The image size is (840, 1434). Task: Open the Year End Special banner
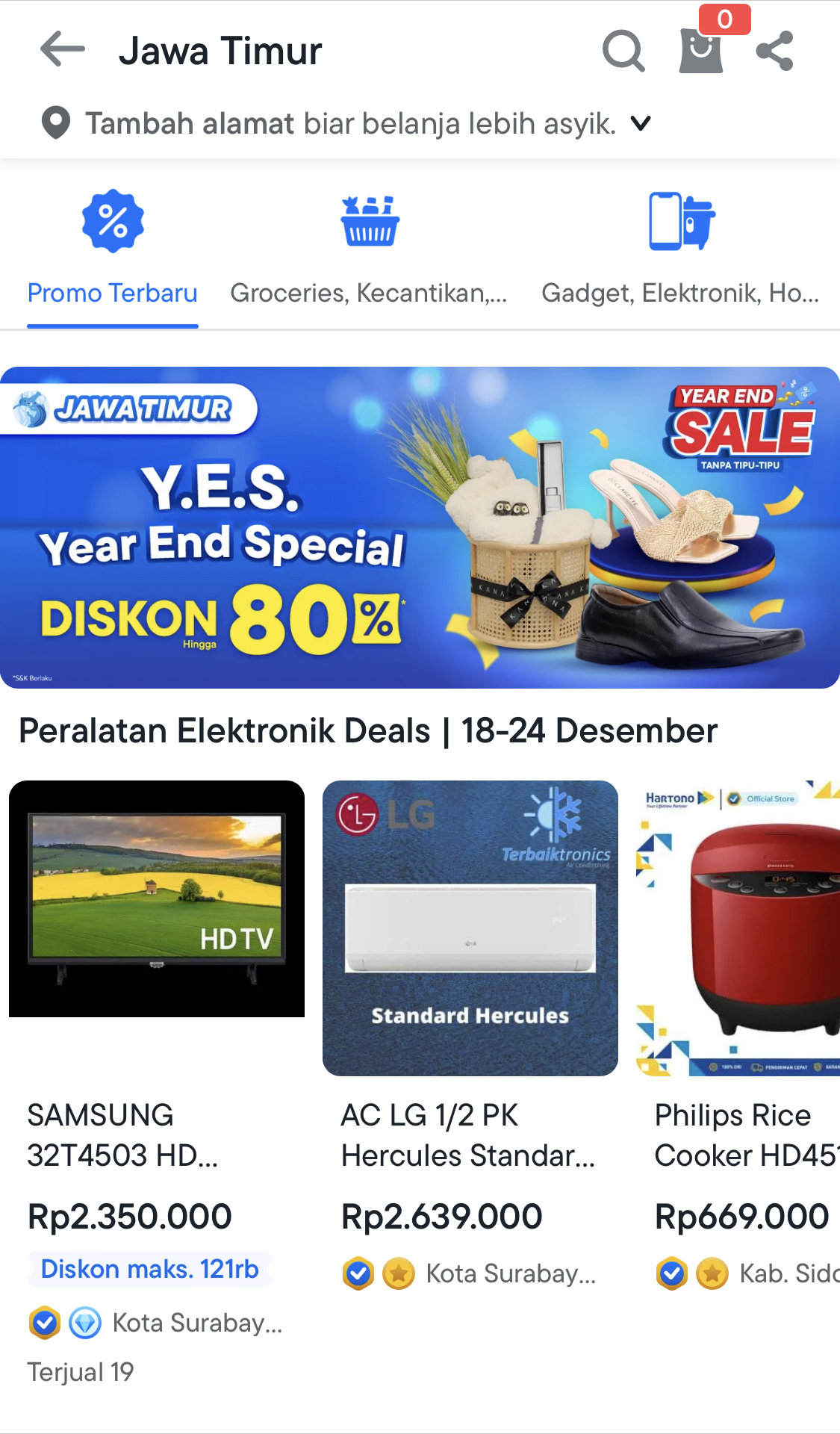click(x=420, y=527)
